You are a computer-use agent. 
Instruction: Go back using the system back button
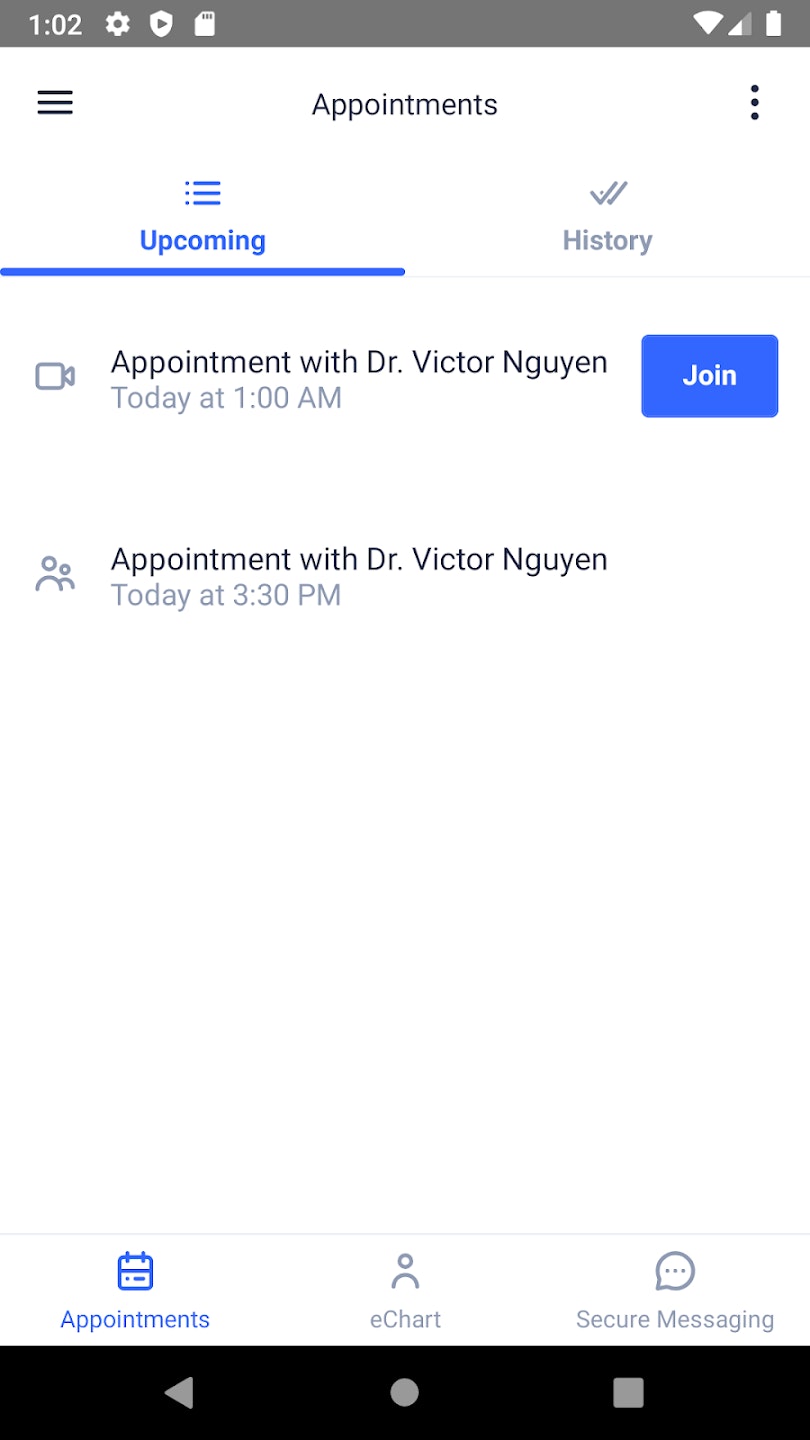(x=180, y=1392)
